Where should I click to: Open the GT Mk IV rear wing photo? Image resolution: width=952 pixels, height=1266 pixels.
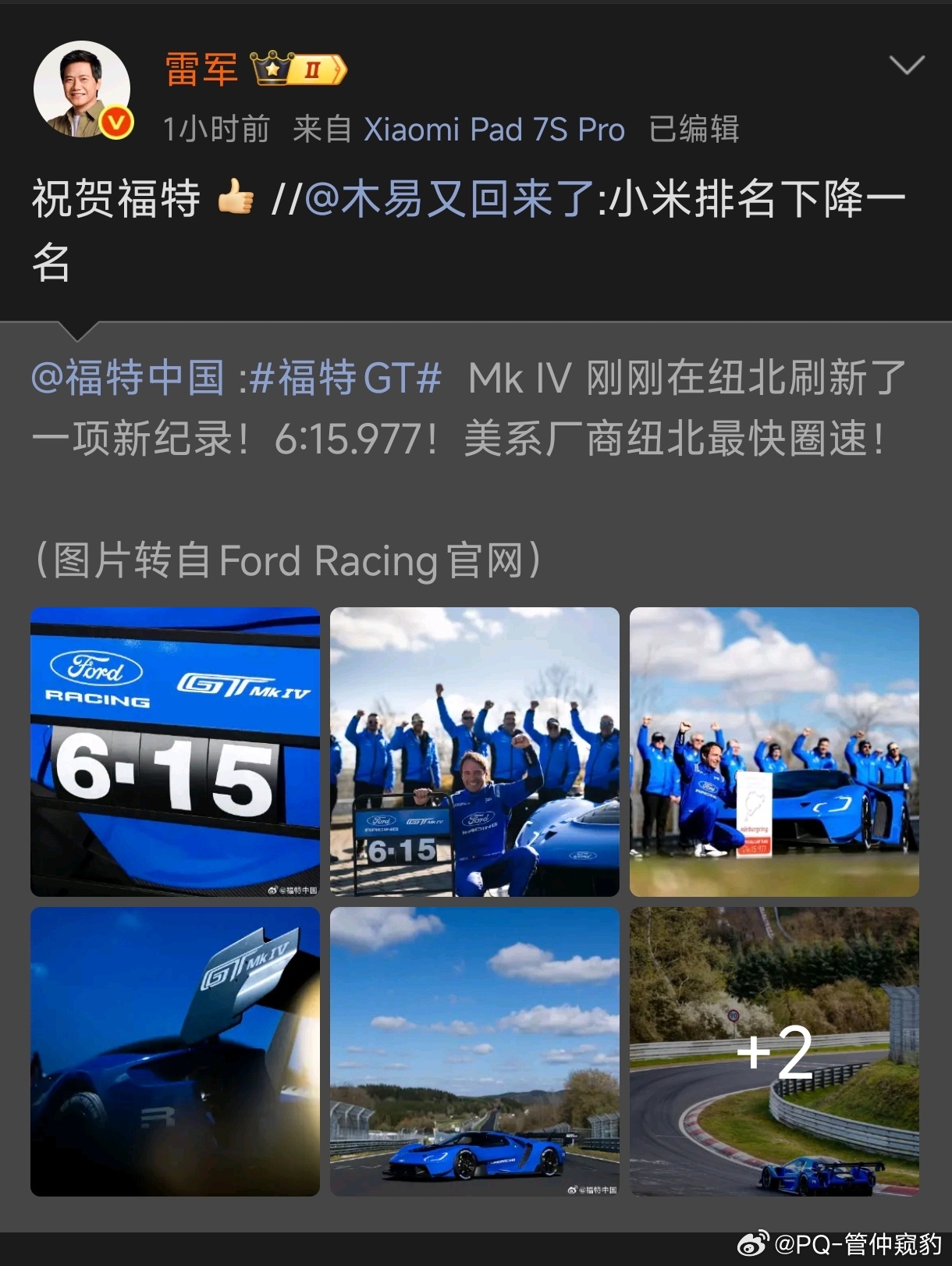(175, 1051)
